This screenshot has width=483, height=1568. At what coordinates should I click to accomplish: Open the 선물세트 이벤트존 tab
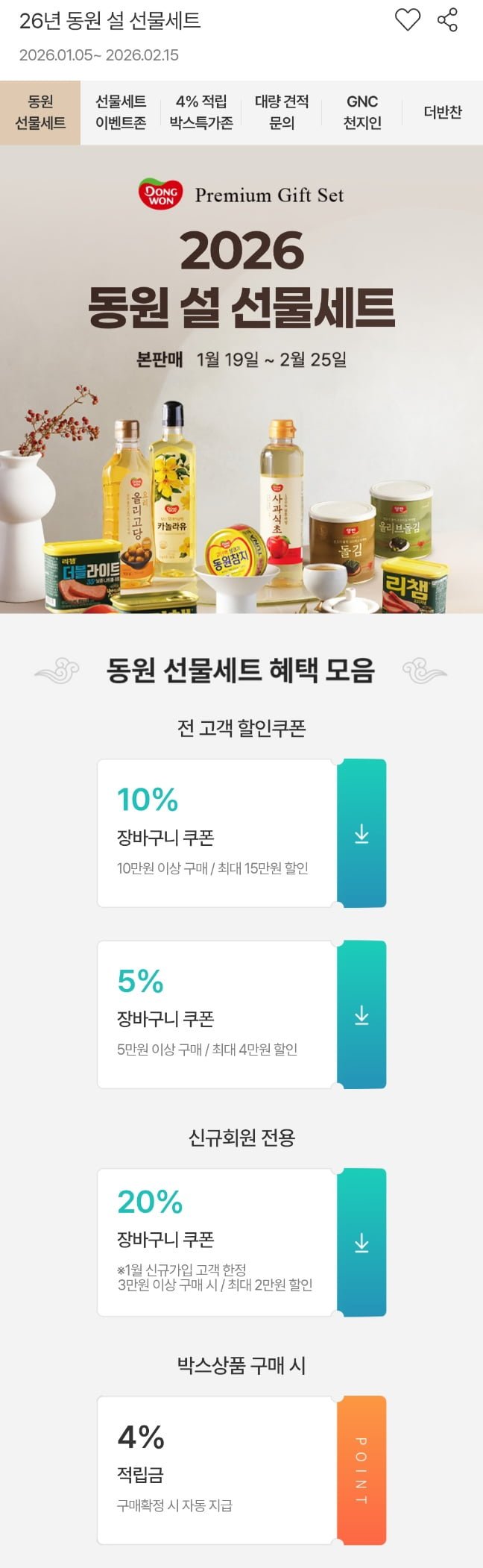click(x=121, y=113)
